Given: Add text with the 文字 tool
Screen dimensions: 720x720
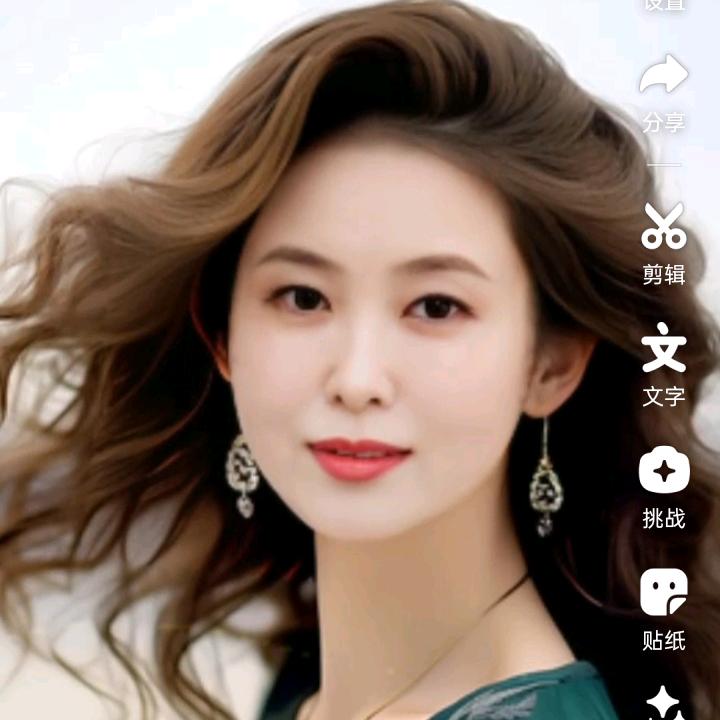Looking at the screenshot, I should click(x=664, y=348).
